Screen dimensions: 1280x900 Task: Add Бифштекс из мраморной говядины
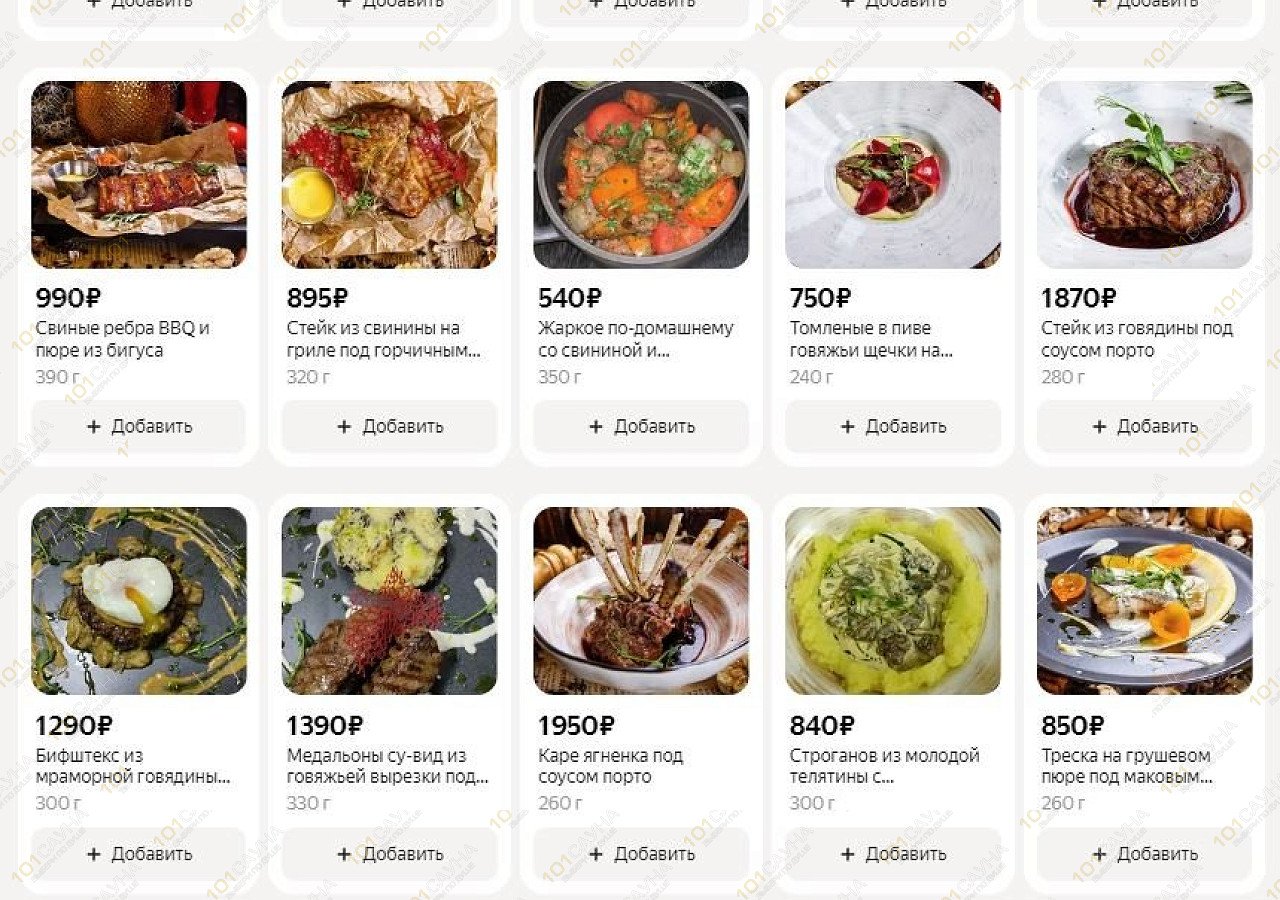point(139,853)
